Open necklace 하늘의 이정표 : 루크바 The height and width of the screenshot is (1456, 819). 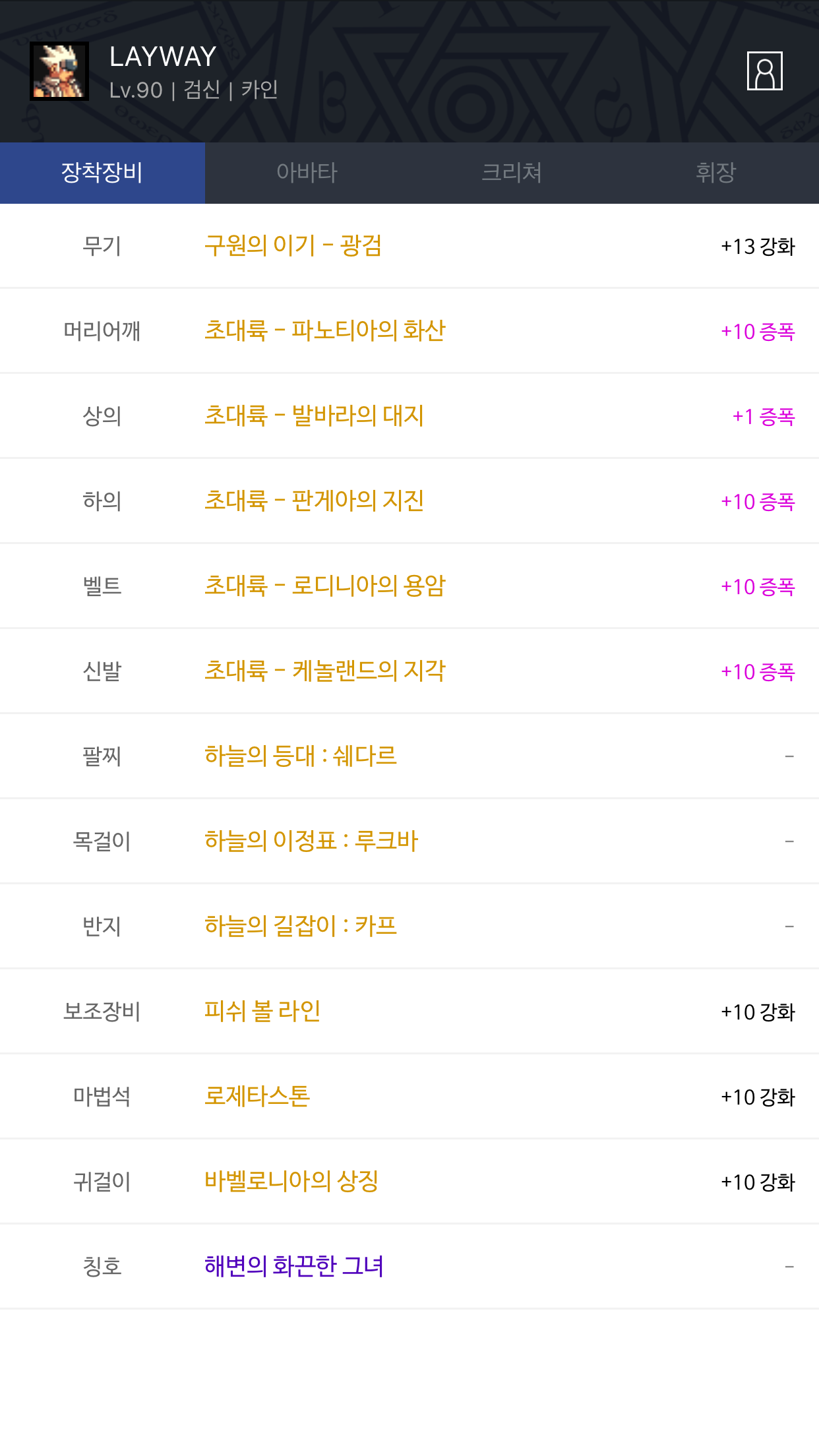pos(311,841)
